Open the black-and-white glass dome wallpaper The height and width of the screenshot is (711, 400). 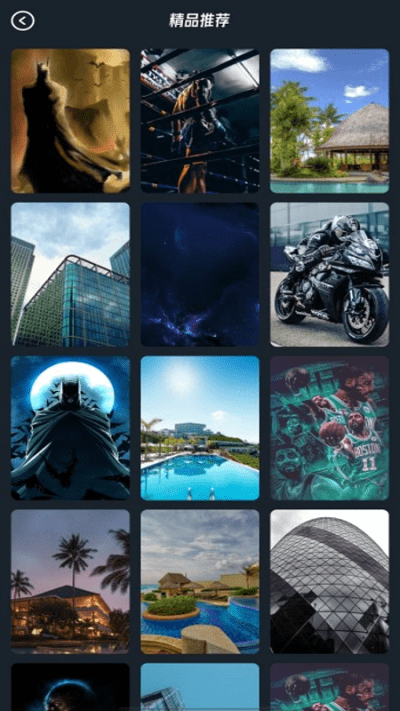(x=330, y=582)
